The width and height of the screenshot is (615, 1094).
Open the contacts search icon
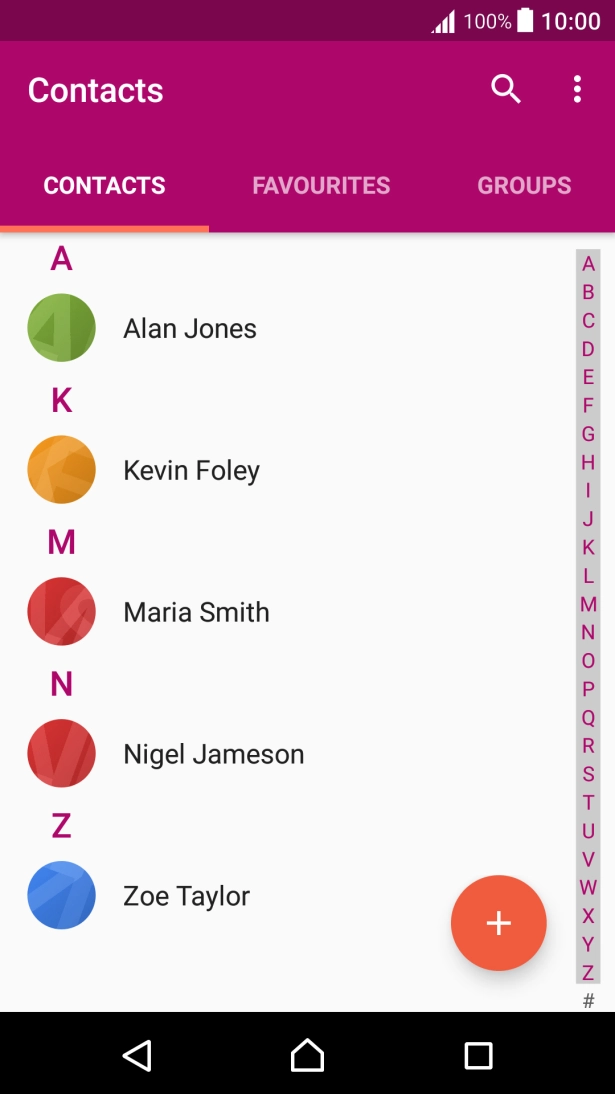point(506,89)
